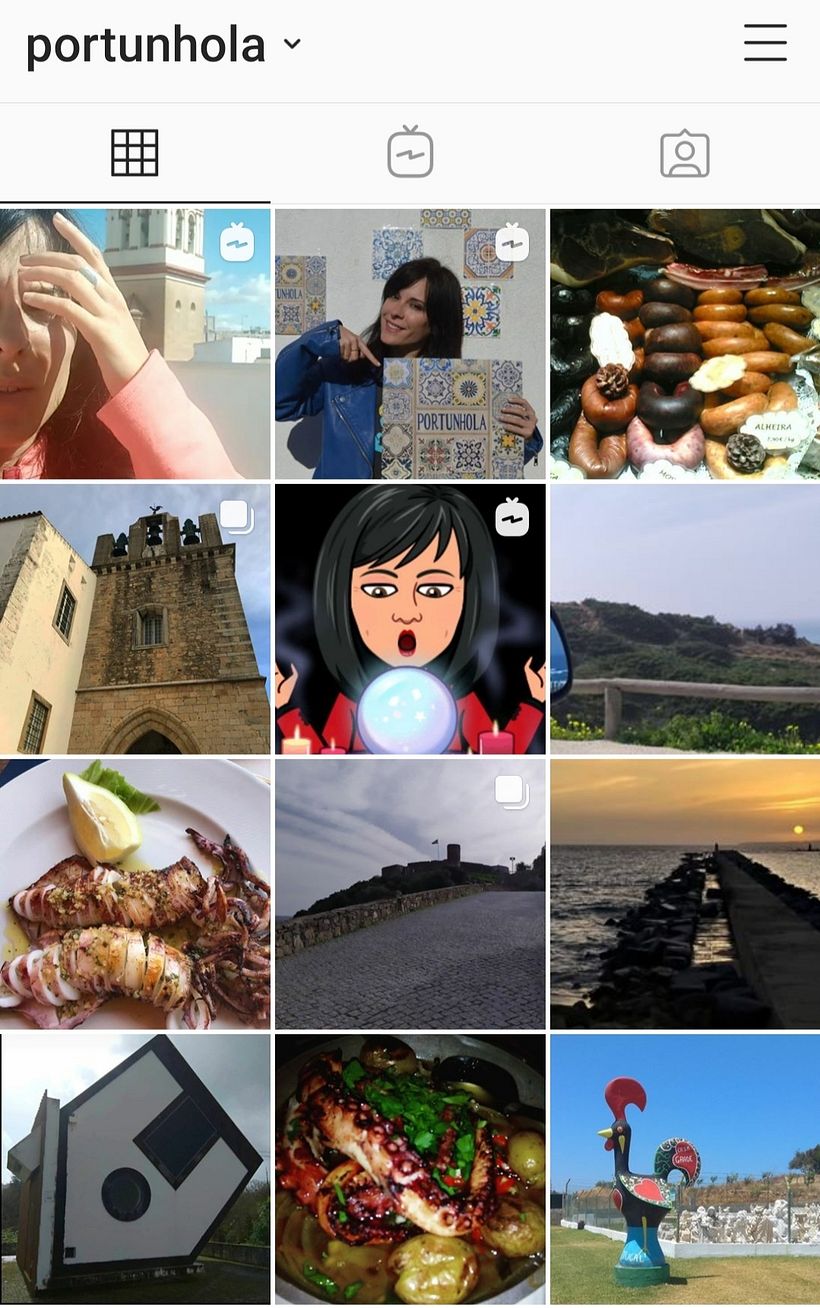Select the IGTV tab icon
The width and height of the screenshot is (820, 1308).
coord(410,152)
